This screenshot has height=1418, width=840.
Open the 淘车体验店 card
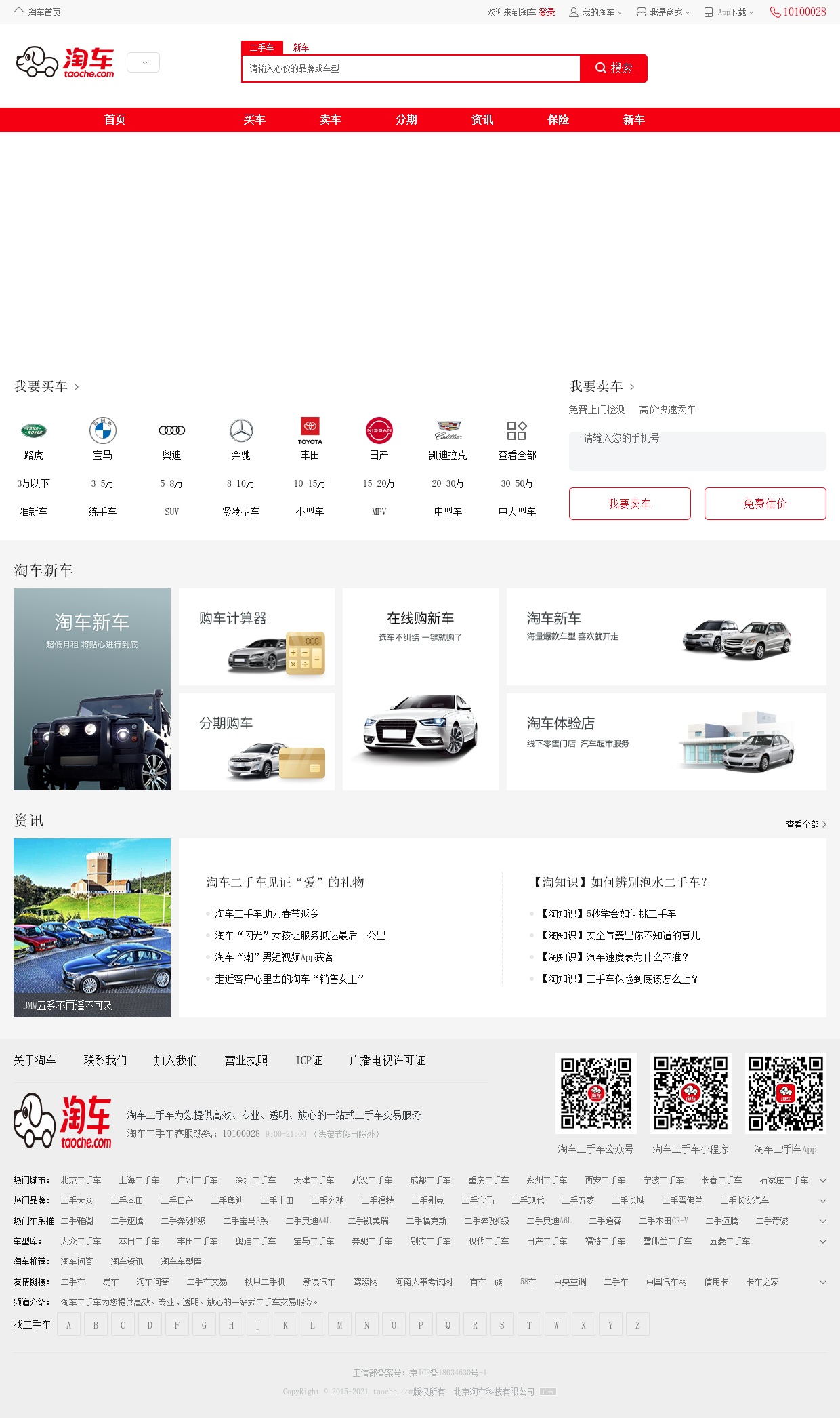[666, 742]
